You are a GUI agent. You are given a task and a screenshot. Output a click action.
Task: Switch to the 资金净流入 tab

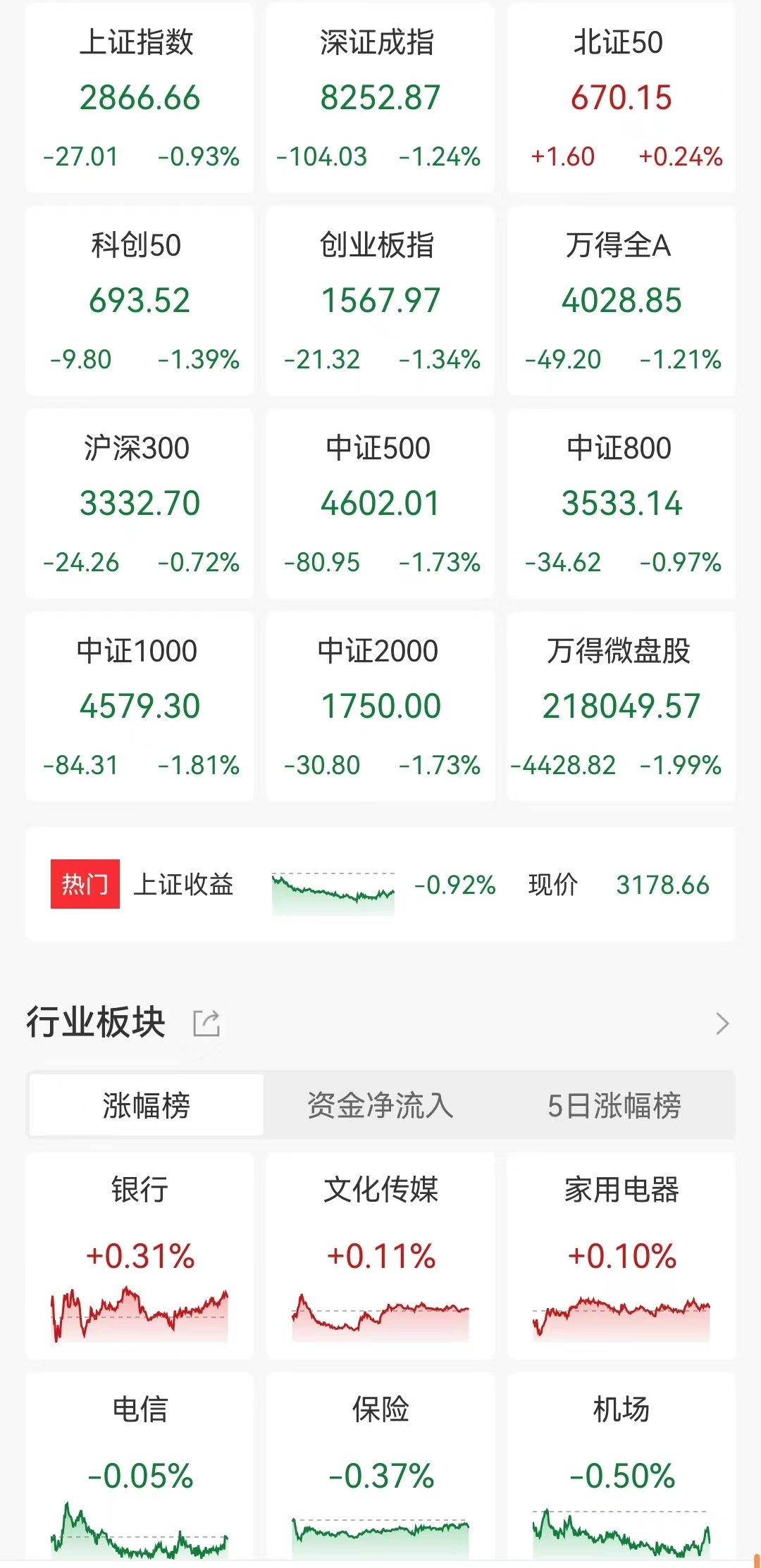[380, 1105]
